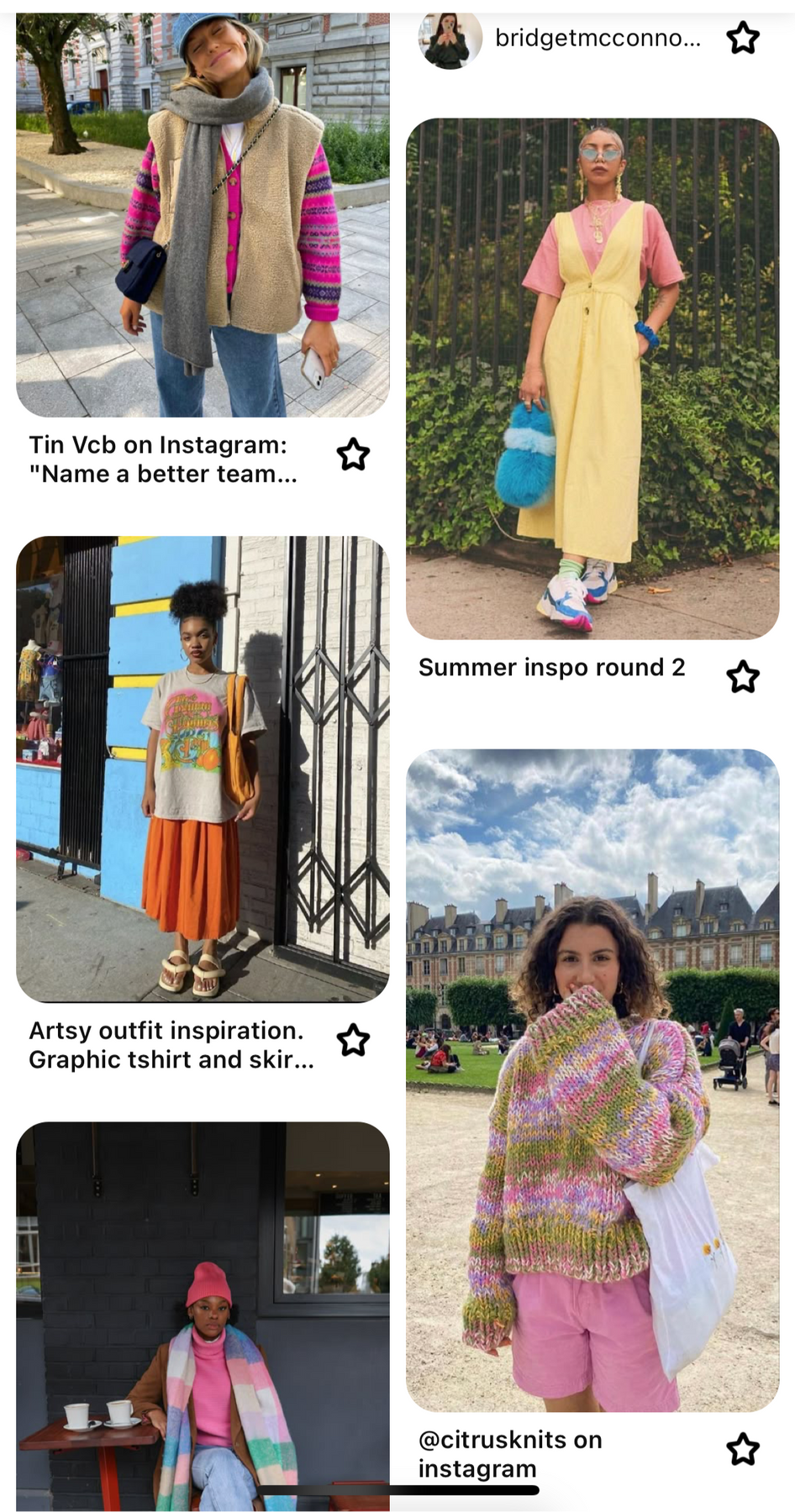Screen dimensions: 795x1512
Task: Open the bridgetmcconno... profile avatar
Action: [x=450, y=38]
